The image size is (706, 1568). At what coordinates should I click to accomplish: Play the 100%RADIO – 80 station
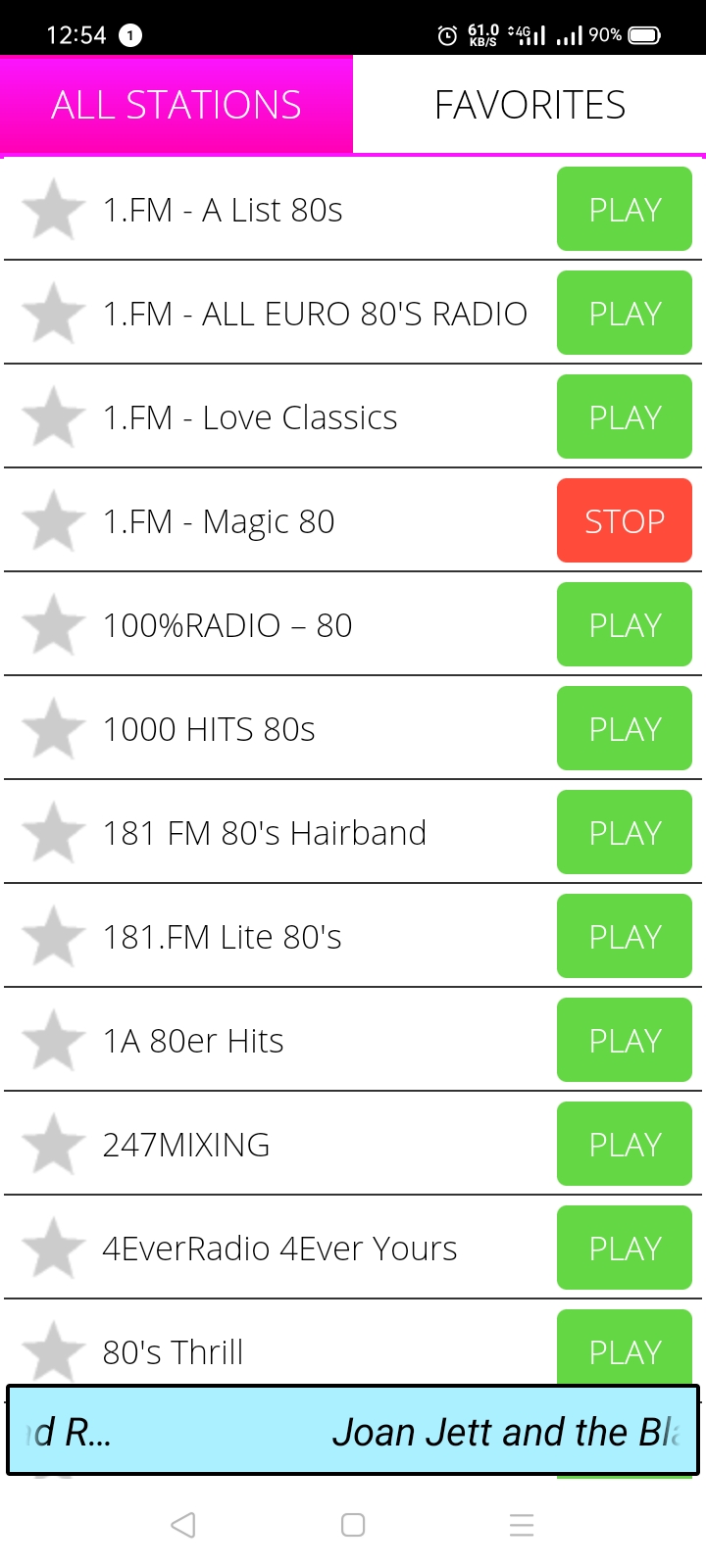click(x=624, y=624)
